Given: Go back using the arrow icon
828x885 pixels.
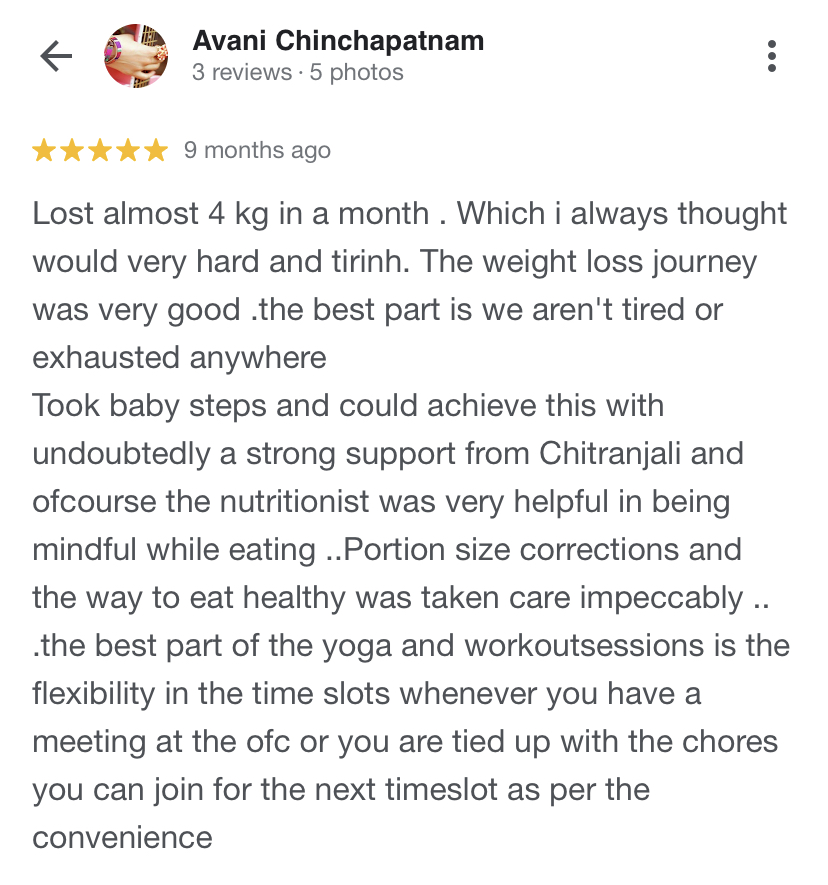Looking at the screenshot, I should click(56, 56).
